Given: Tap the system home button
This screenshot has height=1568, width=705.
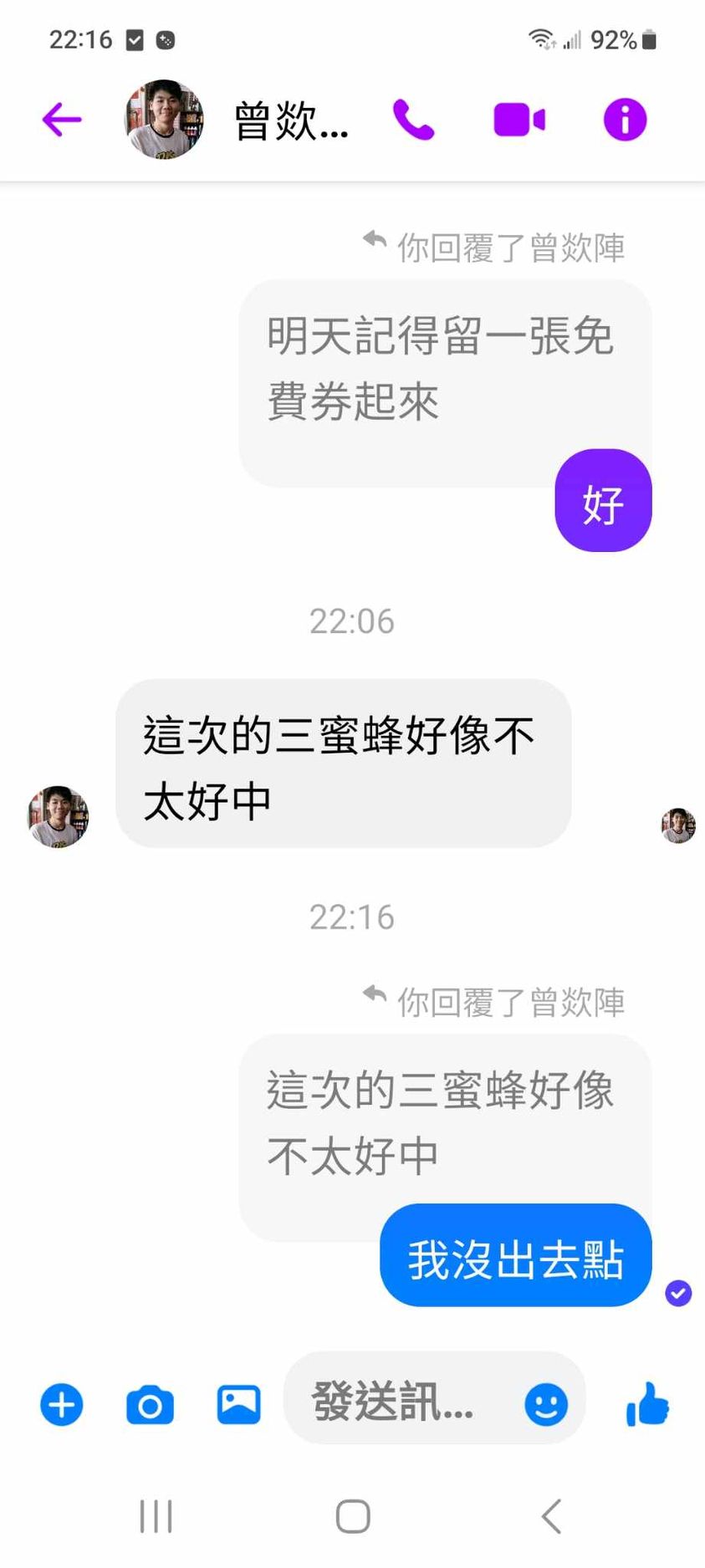Looking at the screenshot, I should (x=352, y=1515).
